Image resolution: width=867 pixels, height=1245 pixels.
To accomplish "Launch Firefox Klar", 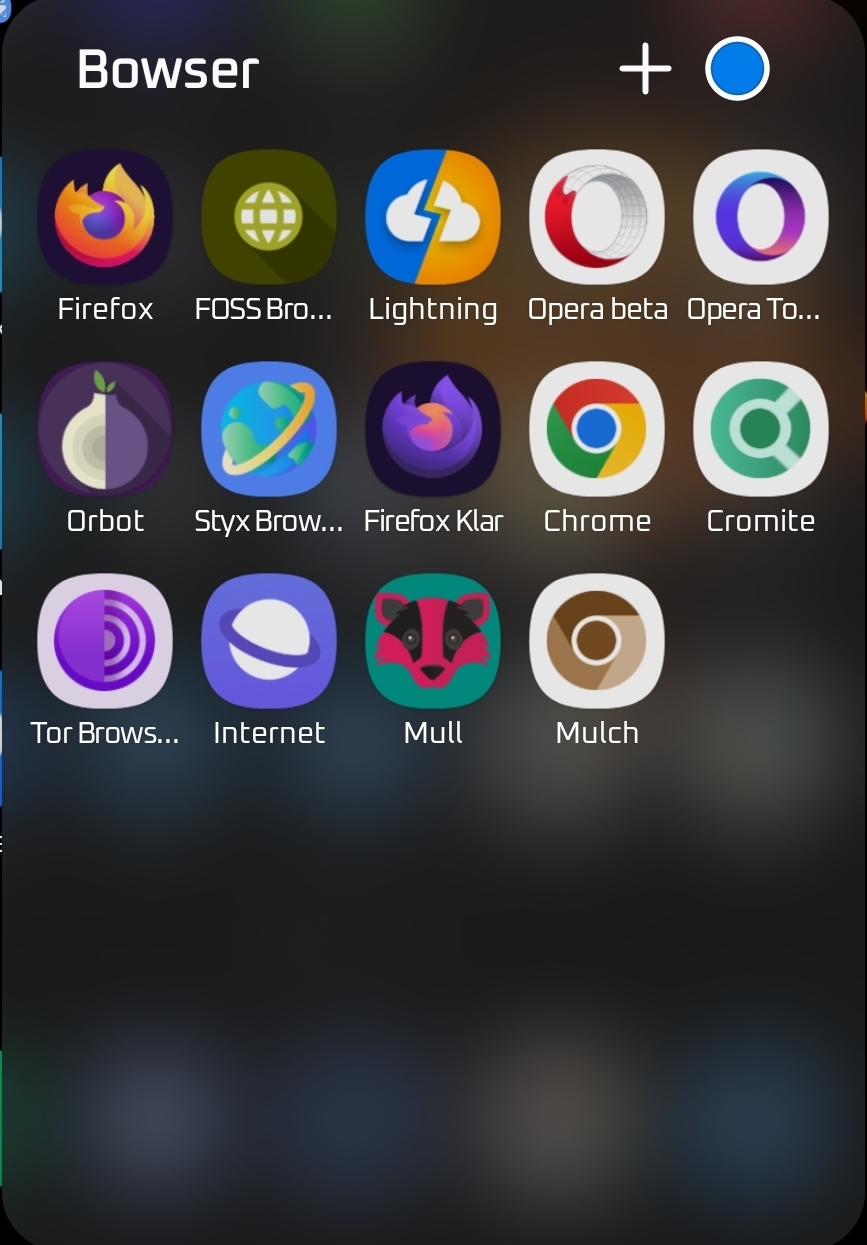I will [433, 429].
